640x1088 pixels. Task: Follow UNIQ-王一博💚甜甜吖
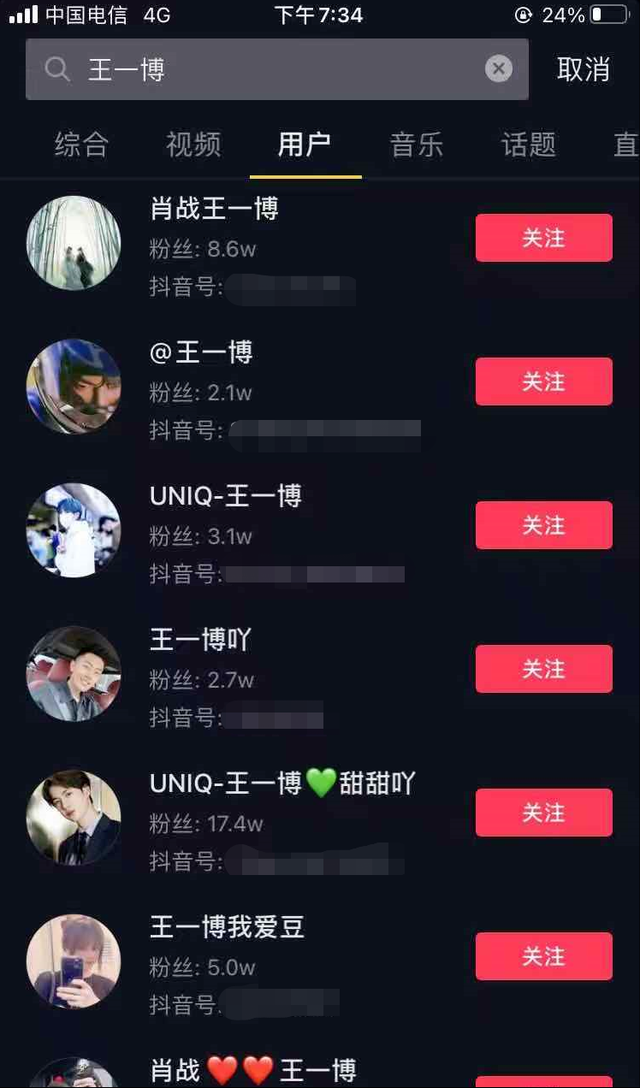(x=543, y=813)
